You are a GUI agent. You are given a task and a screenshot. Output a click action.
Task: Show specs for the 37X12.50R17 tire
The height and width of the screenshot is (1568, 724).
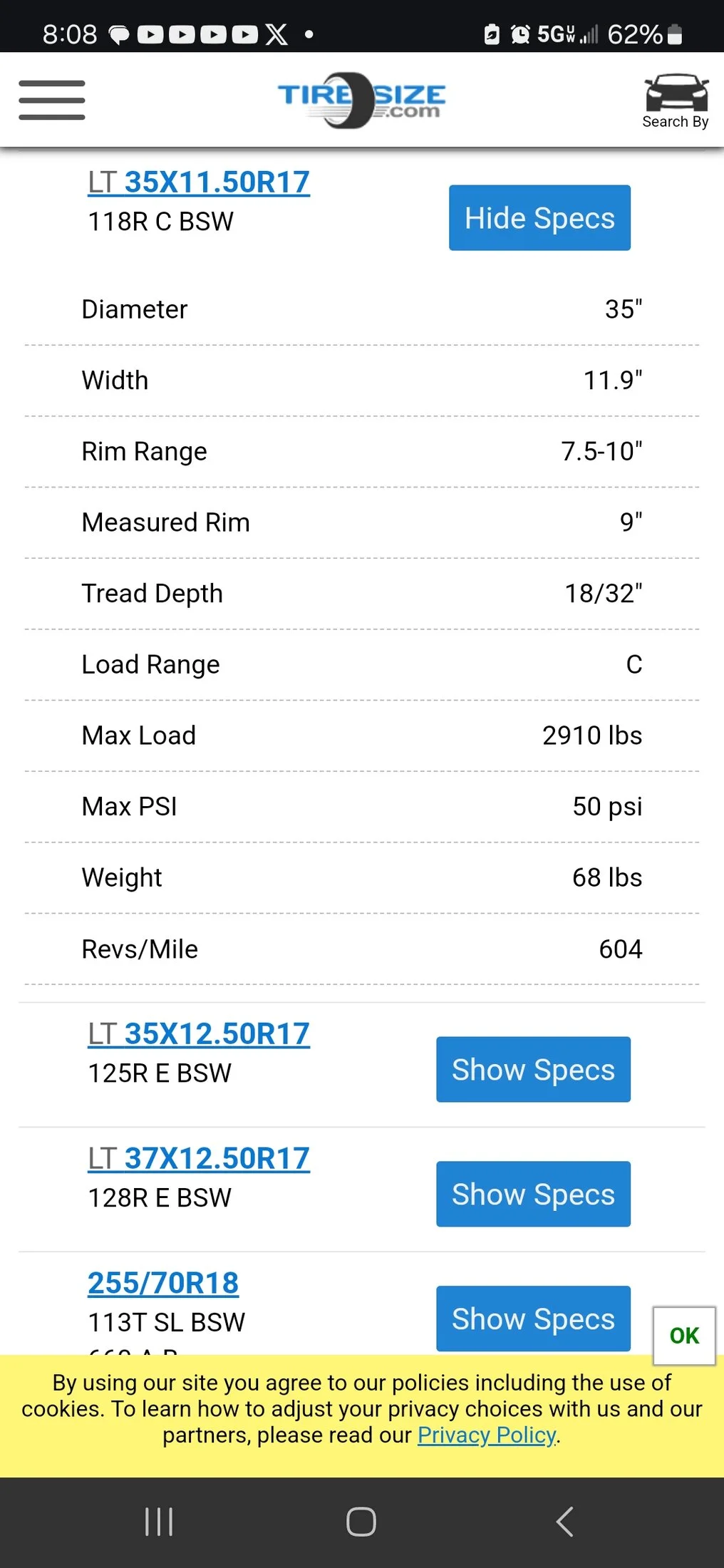click(533, 1195)
